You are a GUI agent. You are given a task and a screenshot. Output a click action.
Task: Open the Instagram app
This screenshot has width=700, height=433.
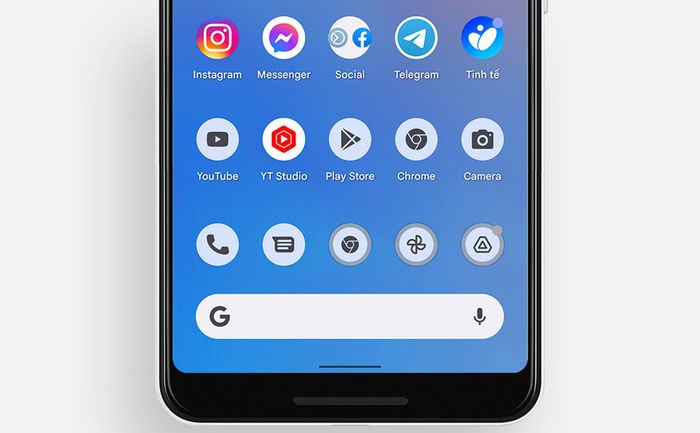[217, 39]
